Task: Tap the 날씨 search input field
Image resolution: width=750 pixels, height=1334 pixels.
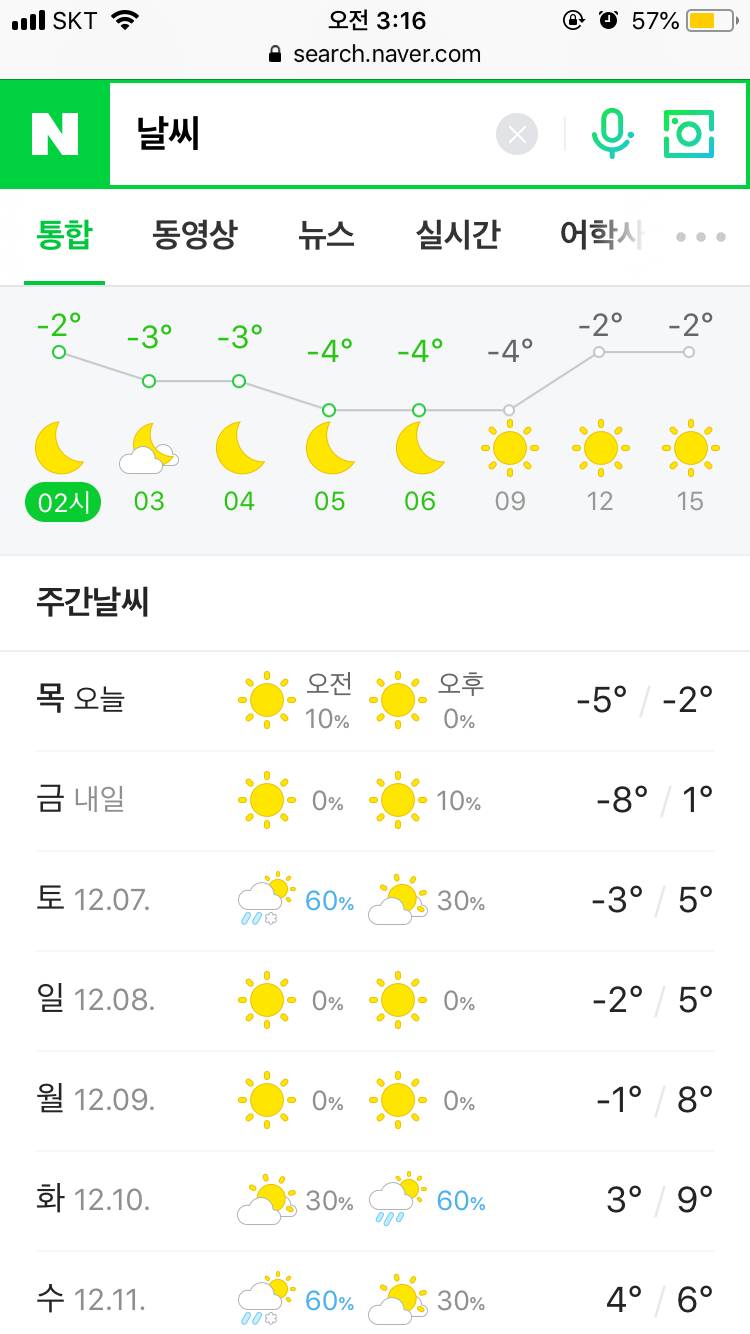Action: (x=300, y=133)
